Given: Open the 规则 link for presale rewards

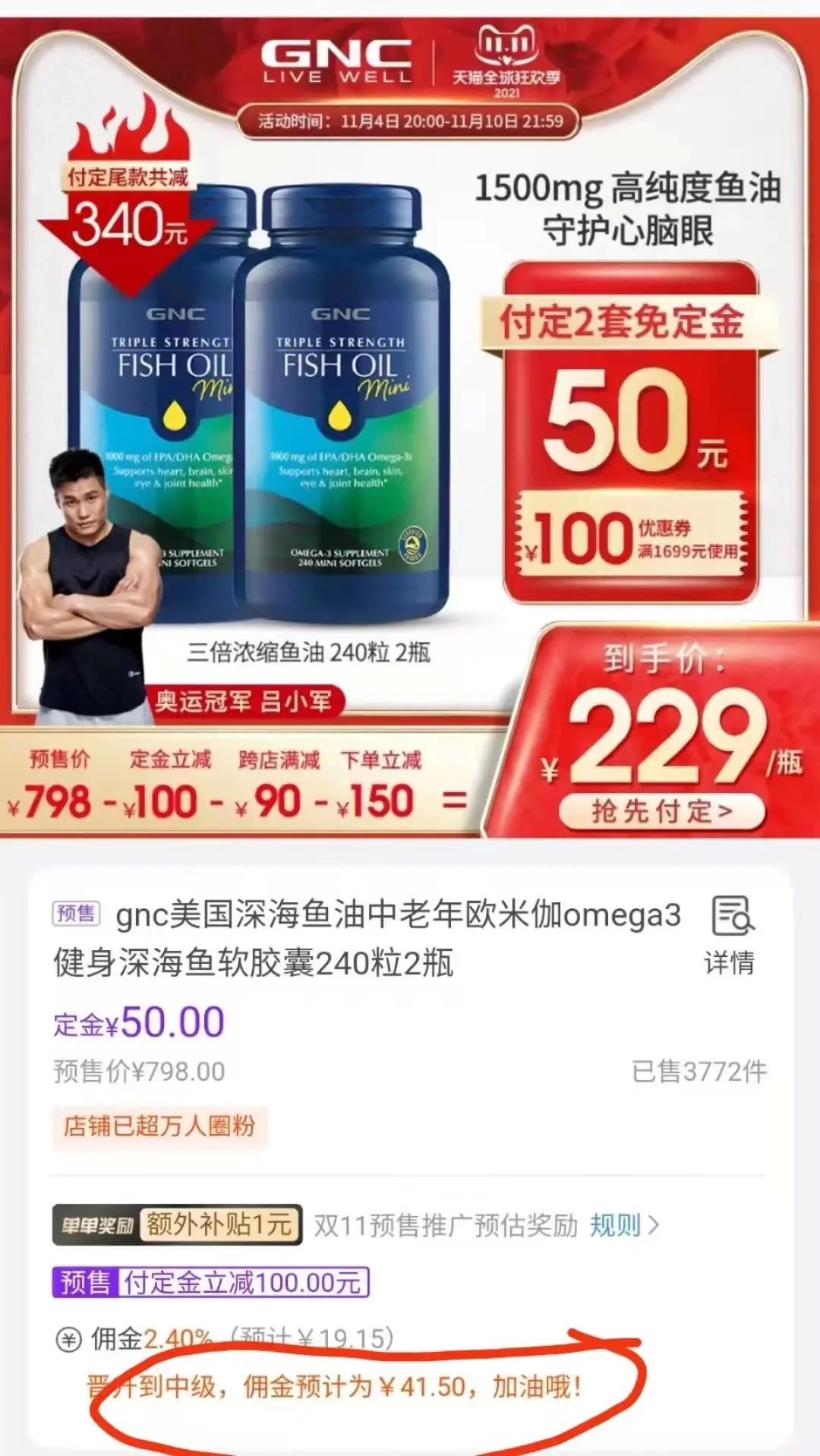Looking at the screenshot, I should (x=623, y=1224).
